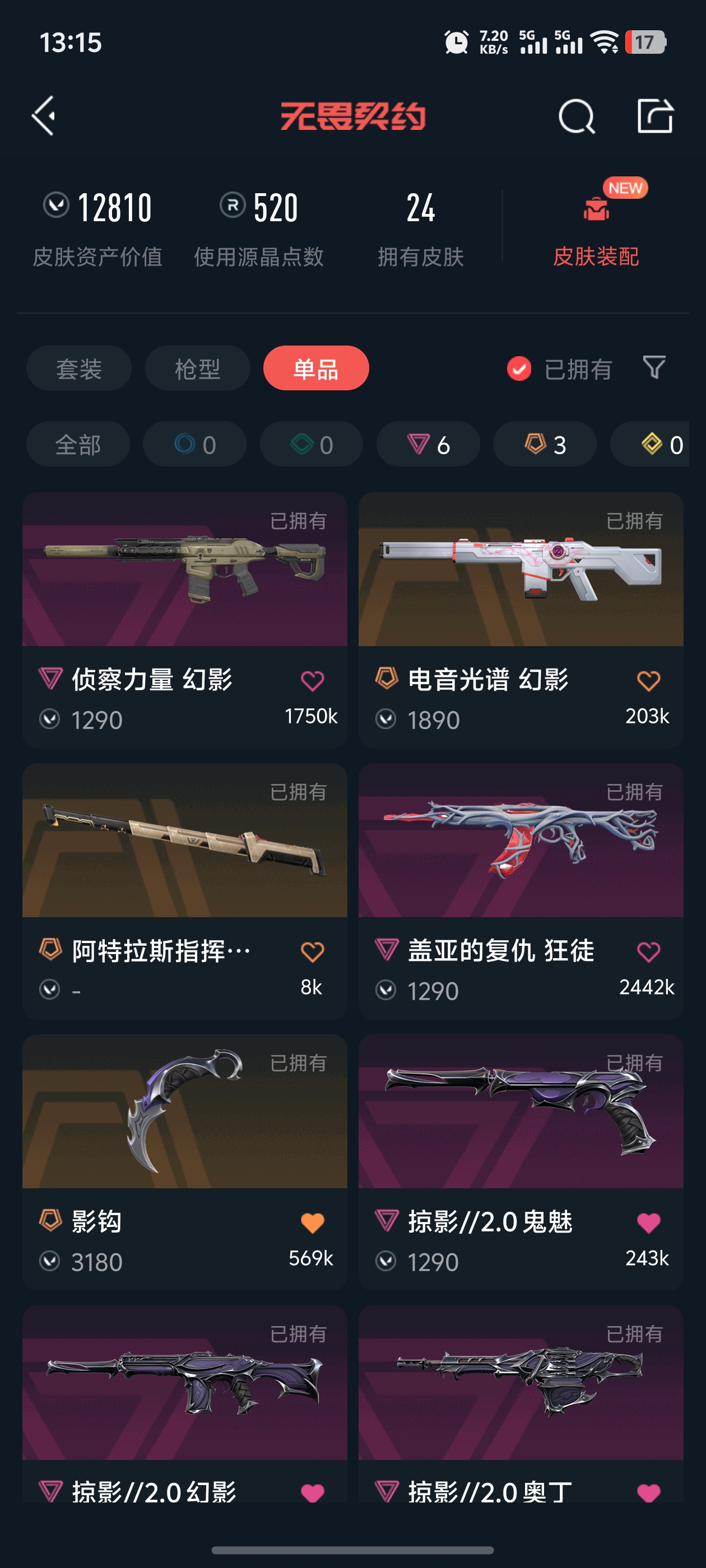Viewport: 706px width, 1568px height.
Task: Tap the battery indicator in status bar
Action: [x=645, y=42]
